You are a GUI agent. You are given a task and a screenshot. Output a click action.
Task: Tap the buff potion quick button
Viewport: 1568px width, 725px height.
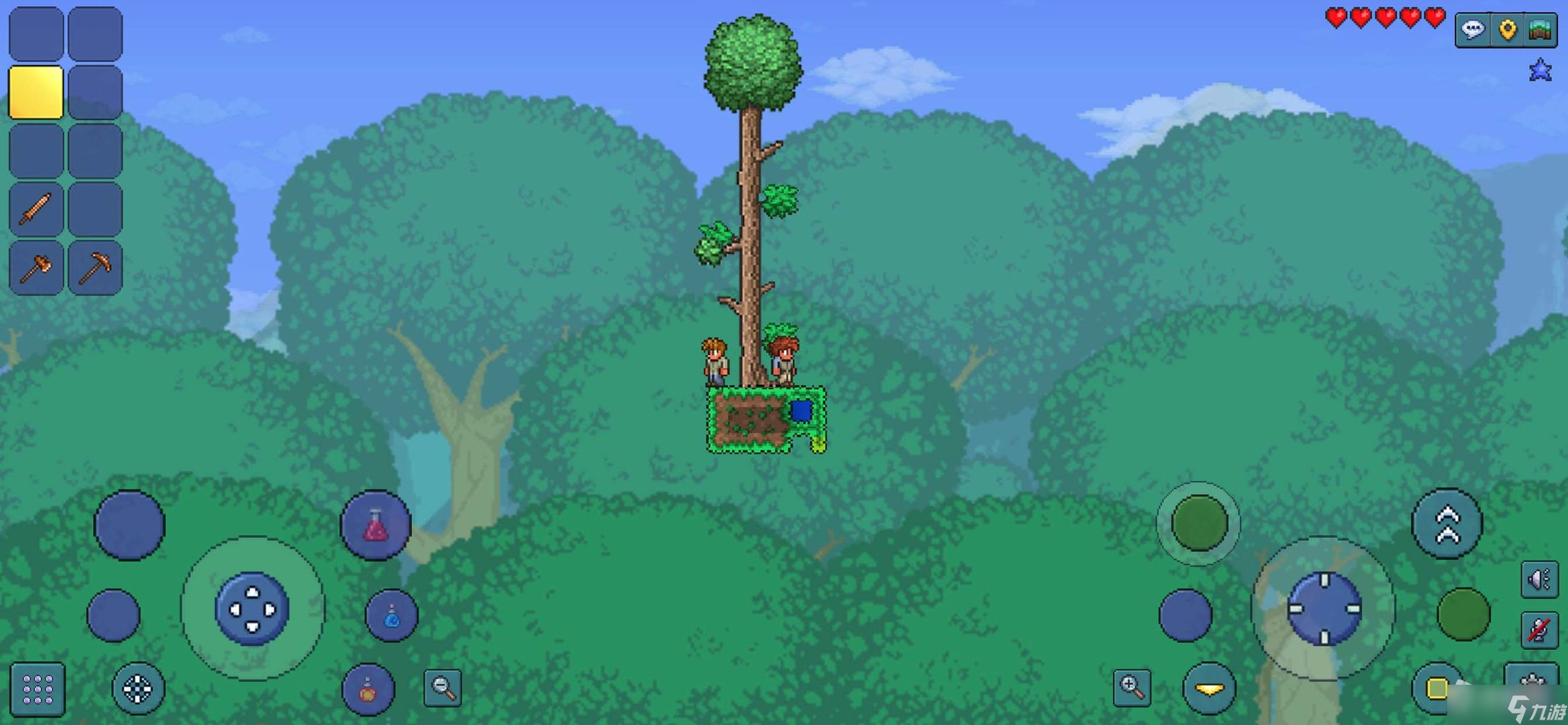[x=368, y=689]
